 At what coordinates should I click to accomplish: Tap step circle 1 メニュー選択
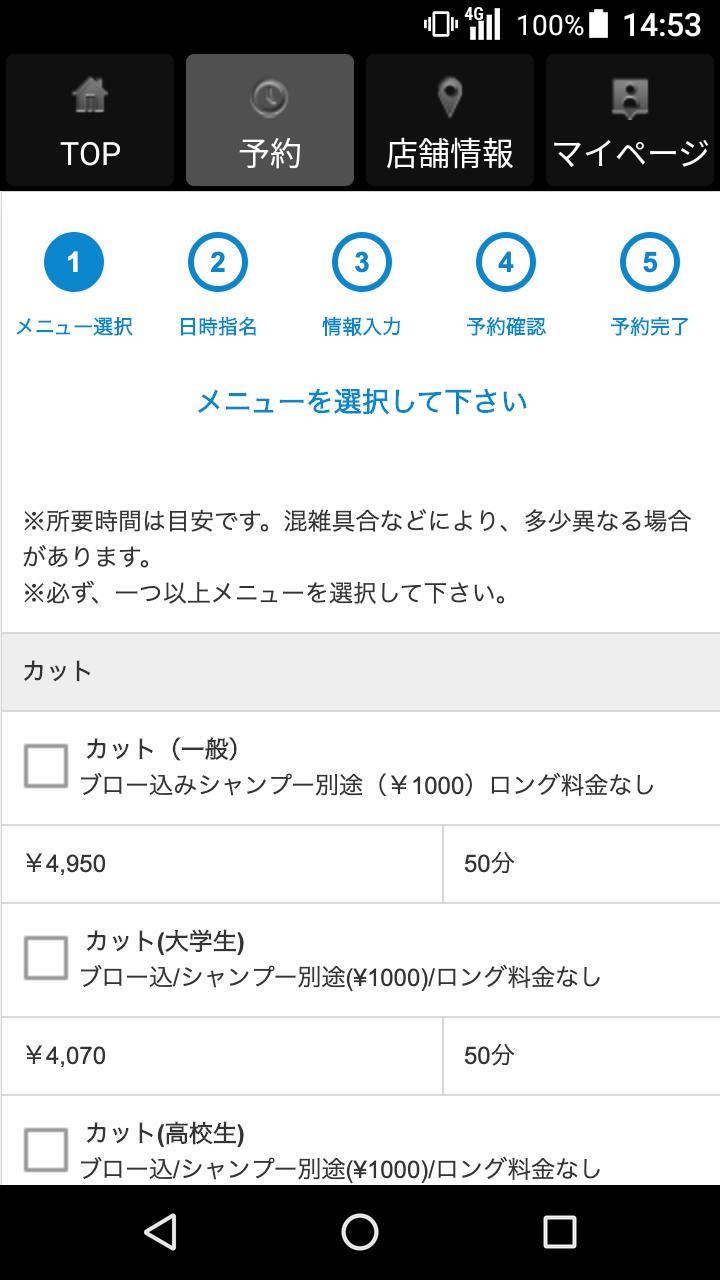(x=73, y=263)
